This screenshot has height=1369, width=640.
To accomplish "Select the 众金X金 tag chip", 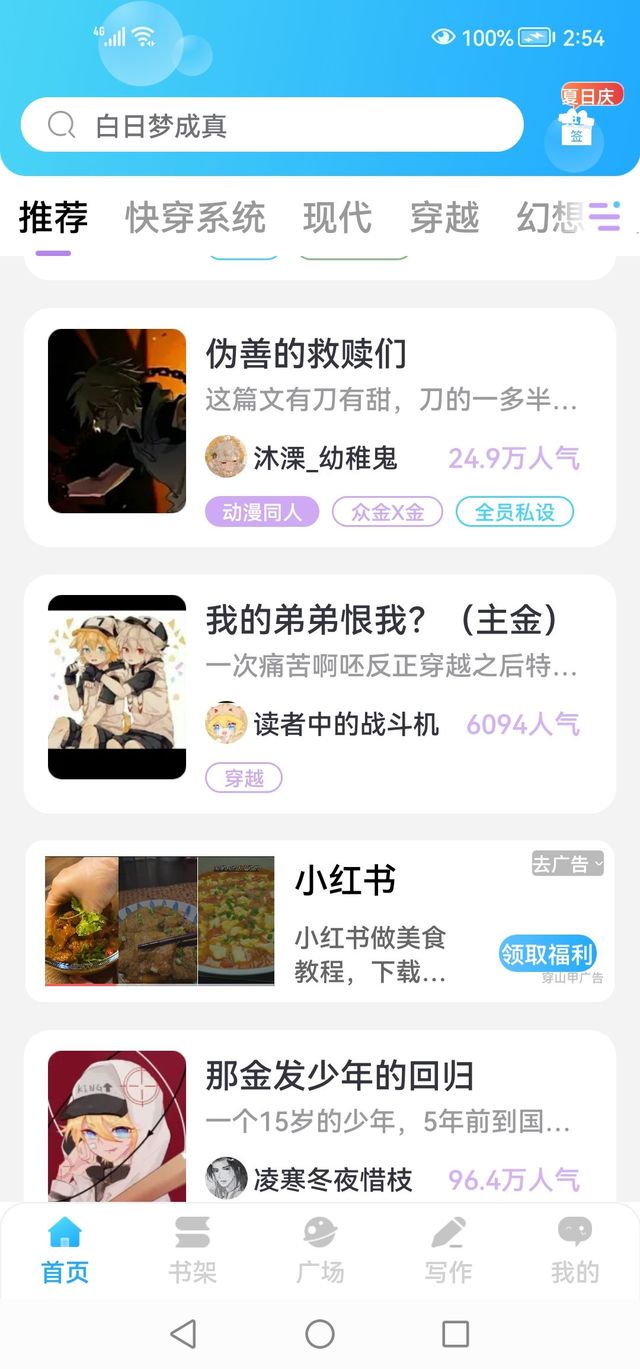I will [x=387, y=512].
